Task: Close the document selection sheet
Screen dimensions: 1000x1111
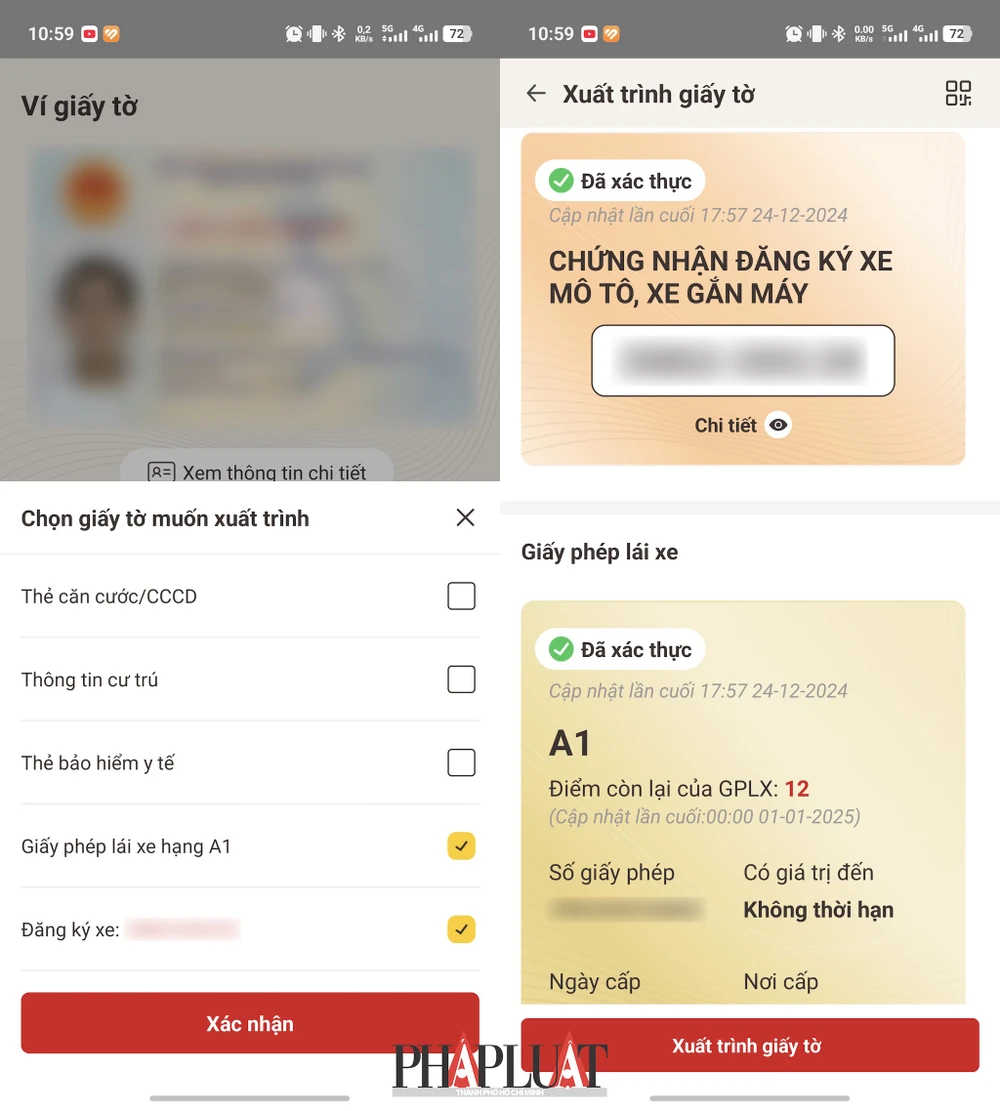Action: tap(465, 518)
